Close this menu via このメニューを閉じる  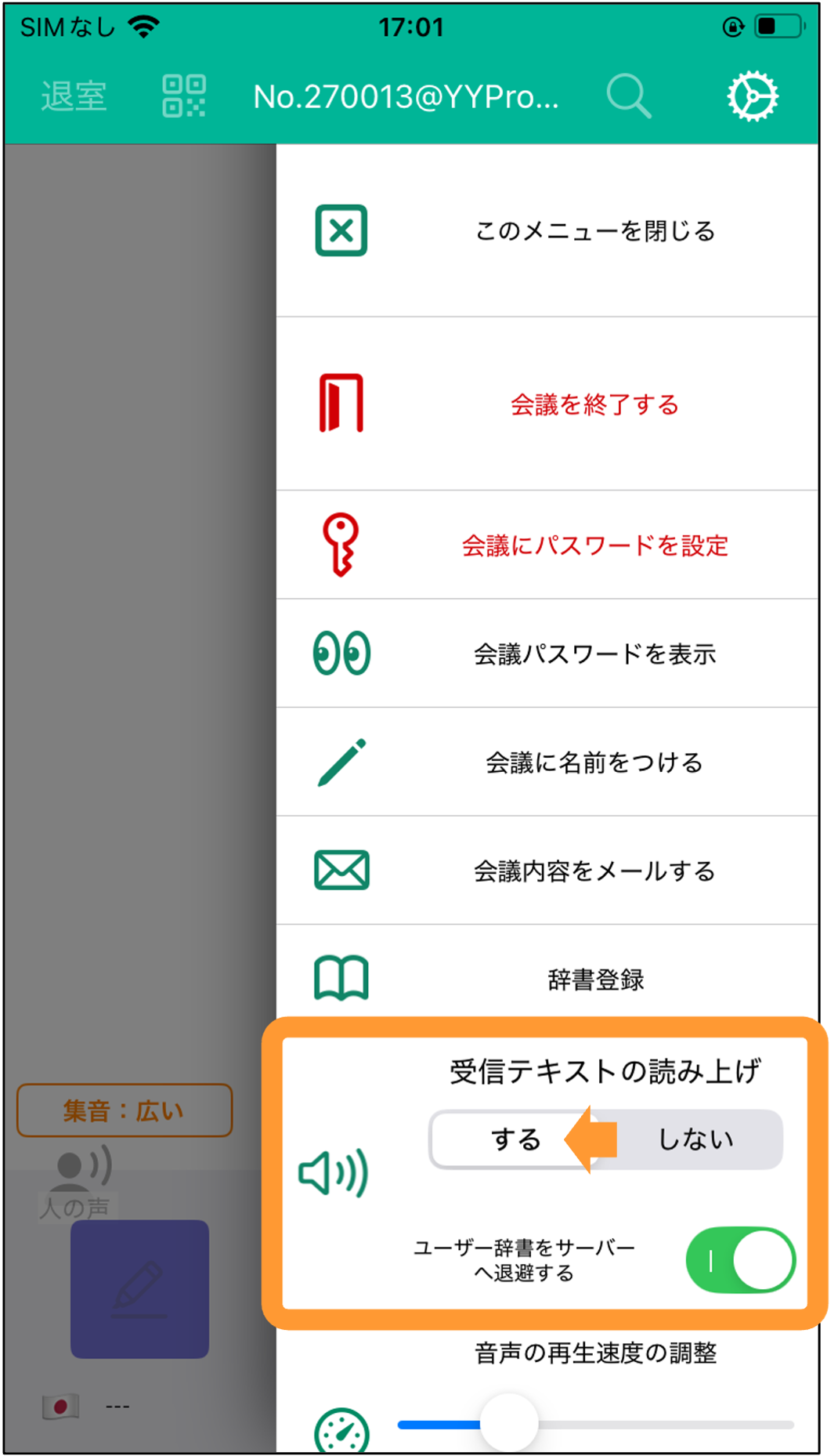[x=547, y=230]
